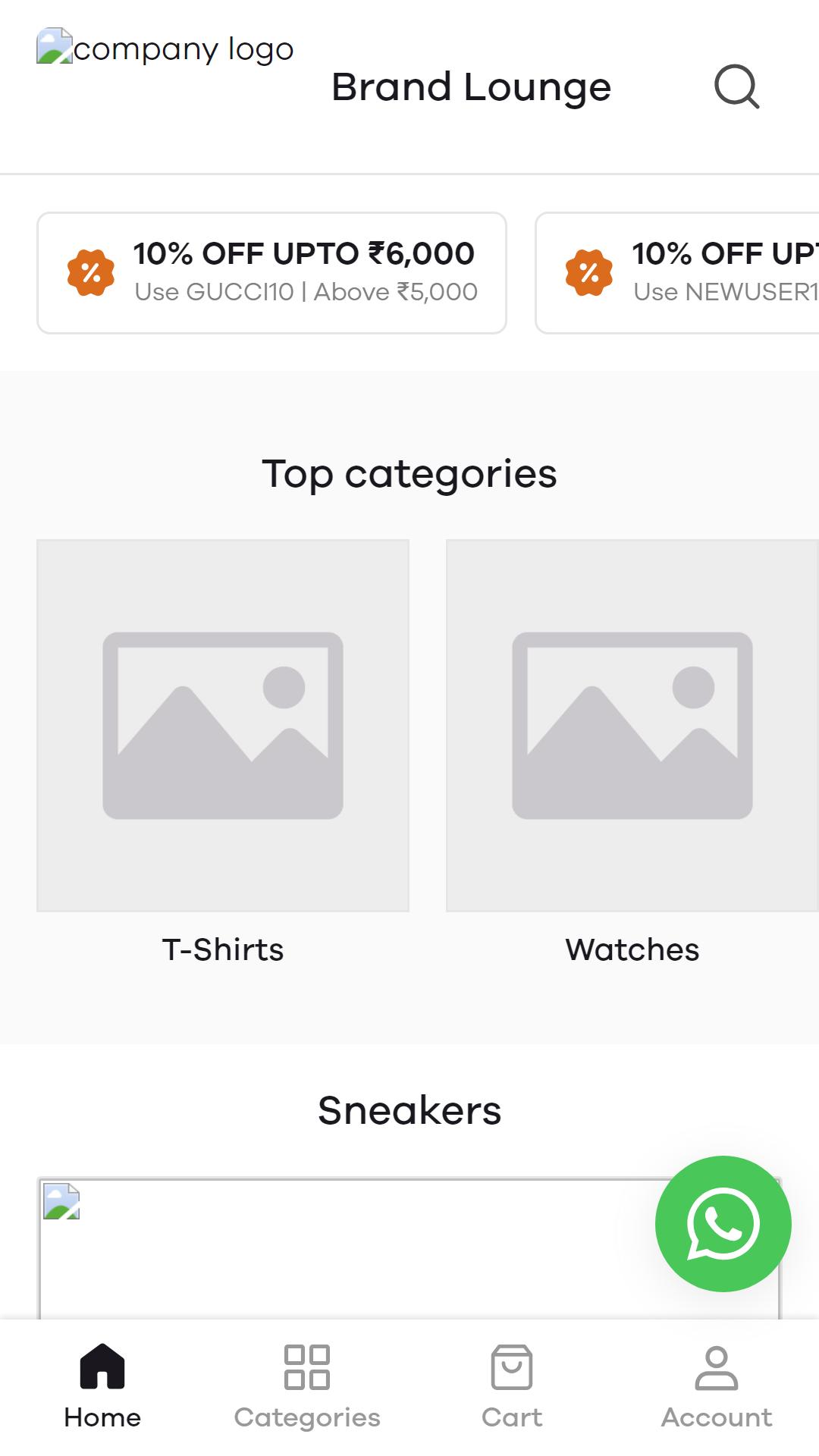Select the NEWUSER coupon offer card
819x1456 pixels.
click(x=677, y=273)
